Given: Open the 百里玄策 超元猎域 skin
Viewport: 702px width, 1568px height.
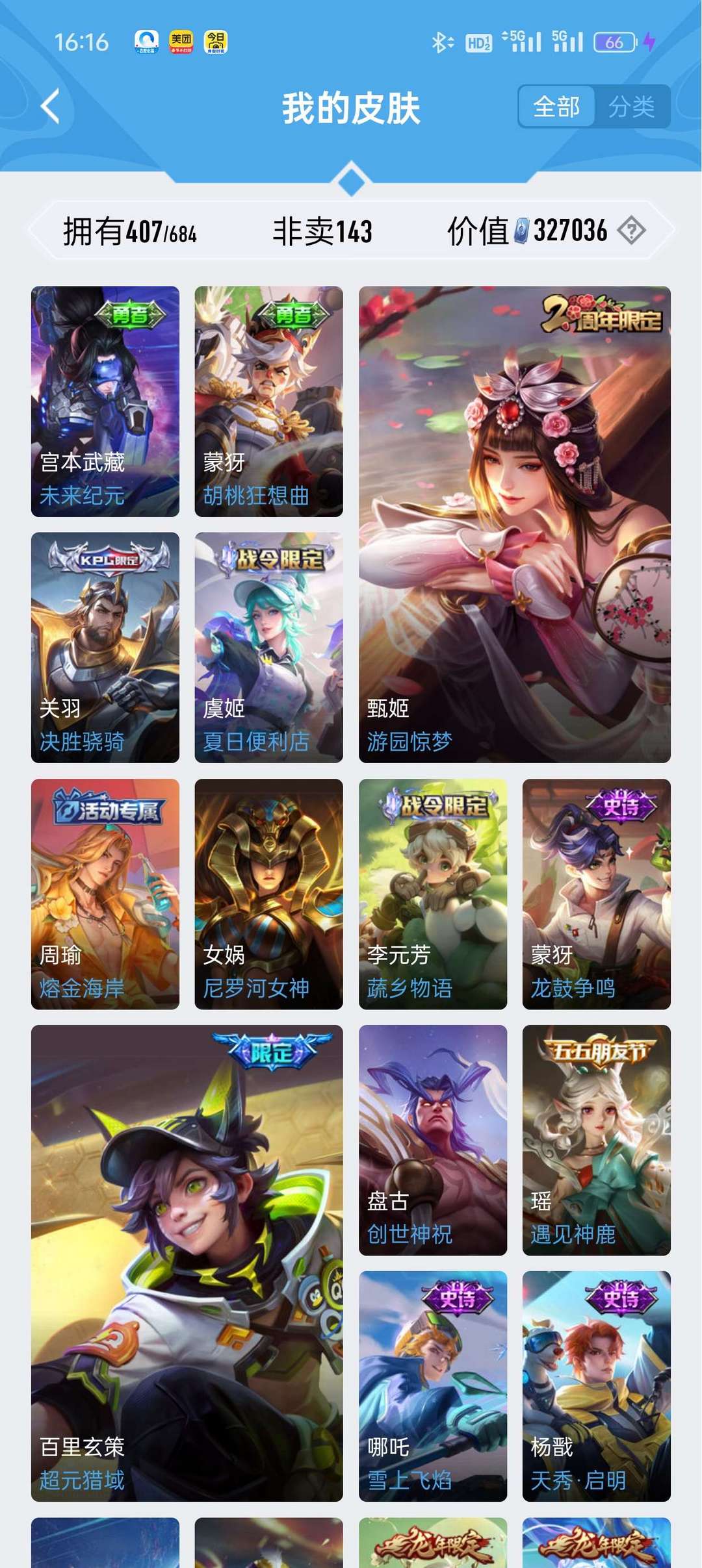Looking at the screenshot, I should pyautogui.click(x=187, y=1263).
